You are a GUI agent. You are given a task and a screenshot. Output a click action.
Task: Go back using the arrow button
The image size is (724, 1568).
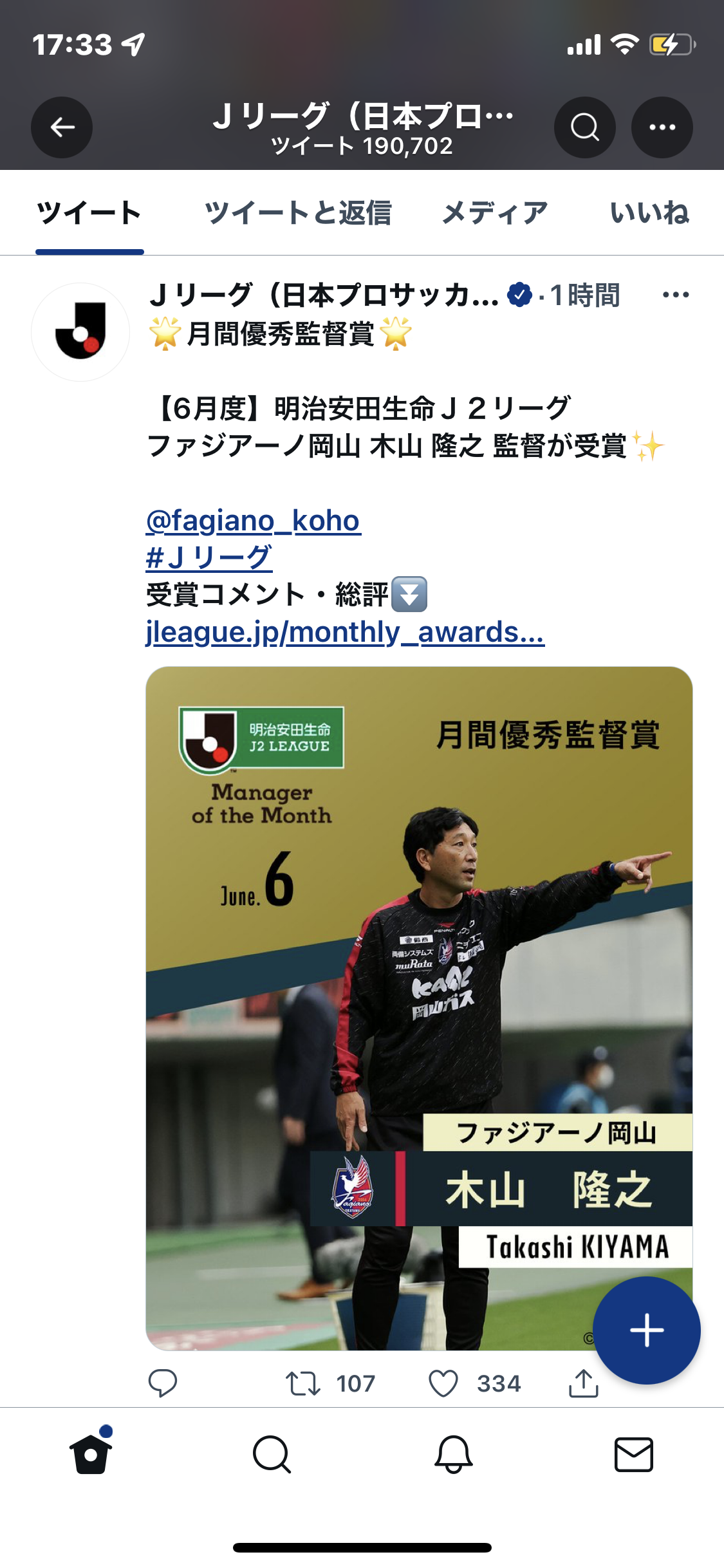pos(62,127)
